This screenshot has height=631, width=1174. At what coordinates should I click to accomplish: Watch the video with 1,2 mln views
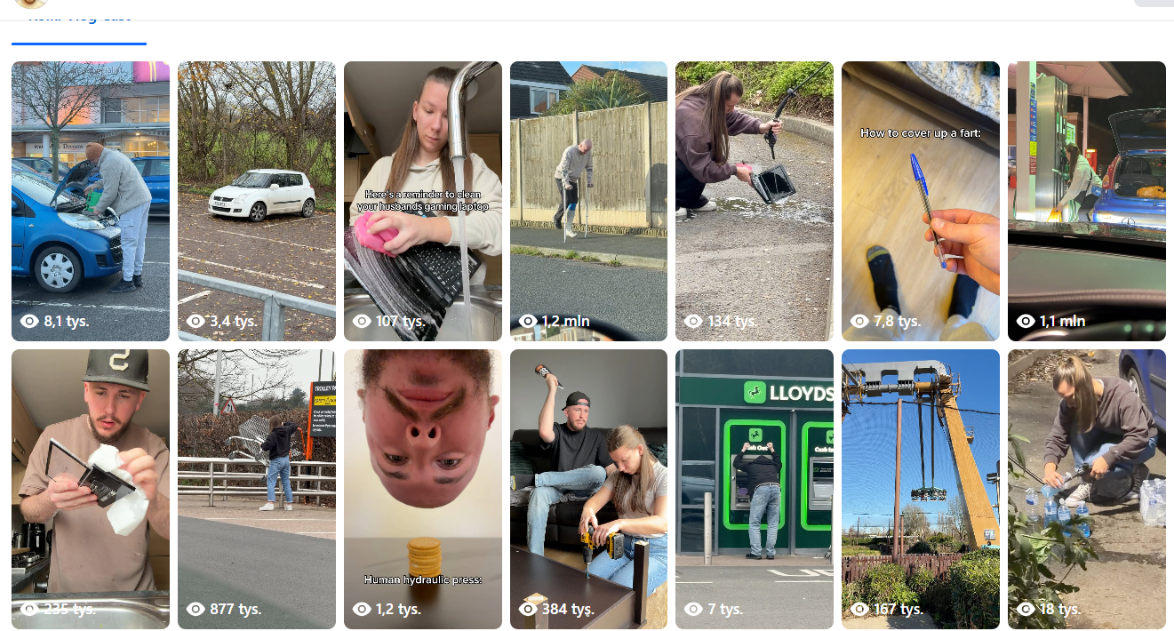pyautogui.click(x=588, y=200)
